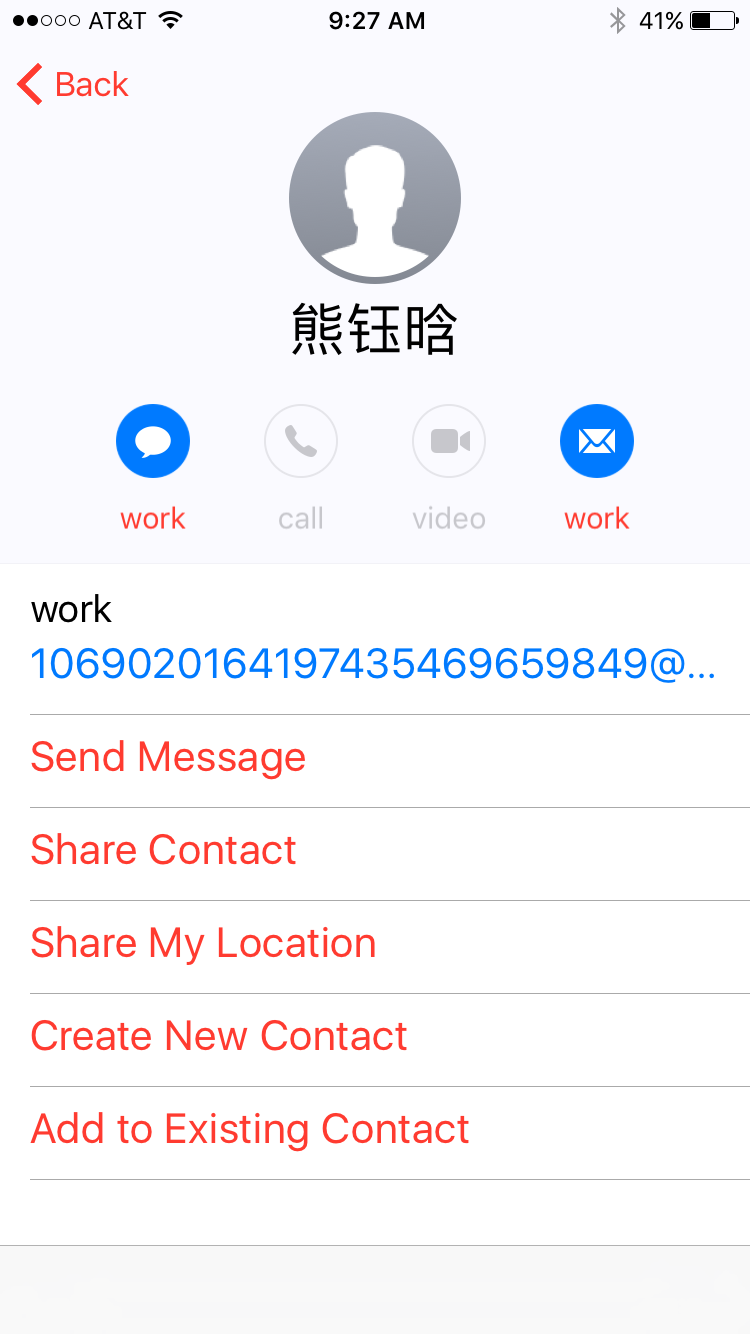Tap Share My Location

204,943
